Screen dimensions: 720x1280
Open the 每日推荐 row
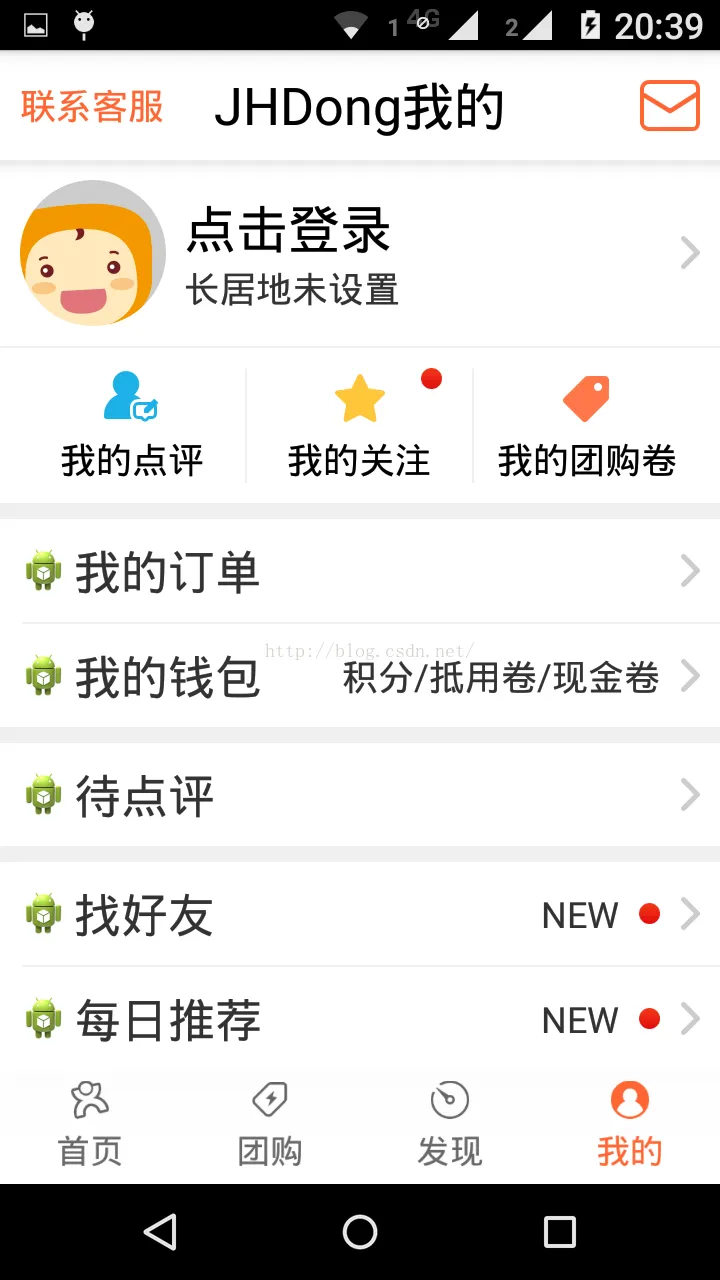360,1019
